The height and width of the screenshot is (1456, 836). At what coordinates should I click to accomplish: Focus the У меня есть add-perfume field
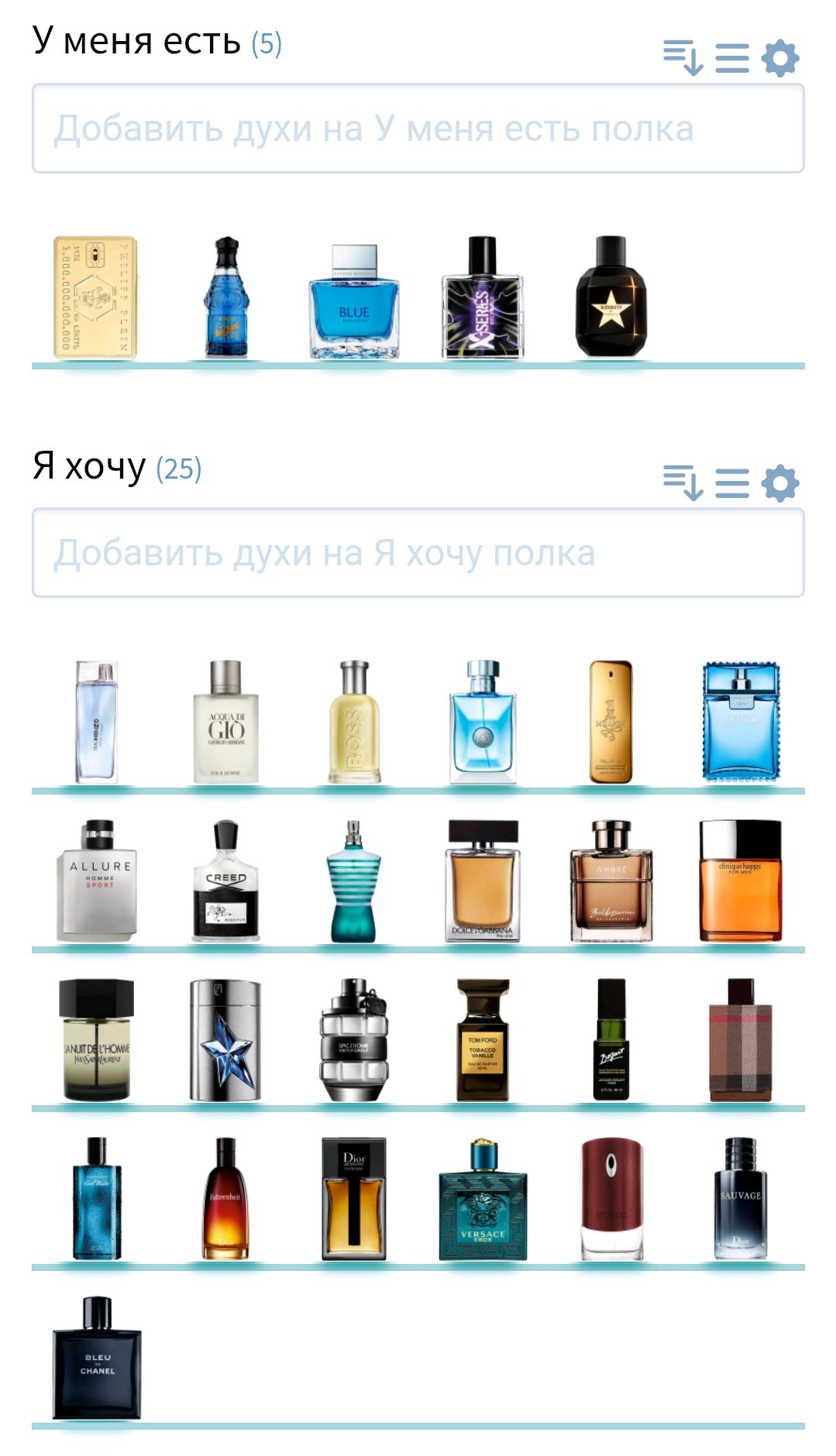coord(418,129)
